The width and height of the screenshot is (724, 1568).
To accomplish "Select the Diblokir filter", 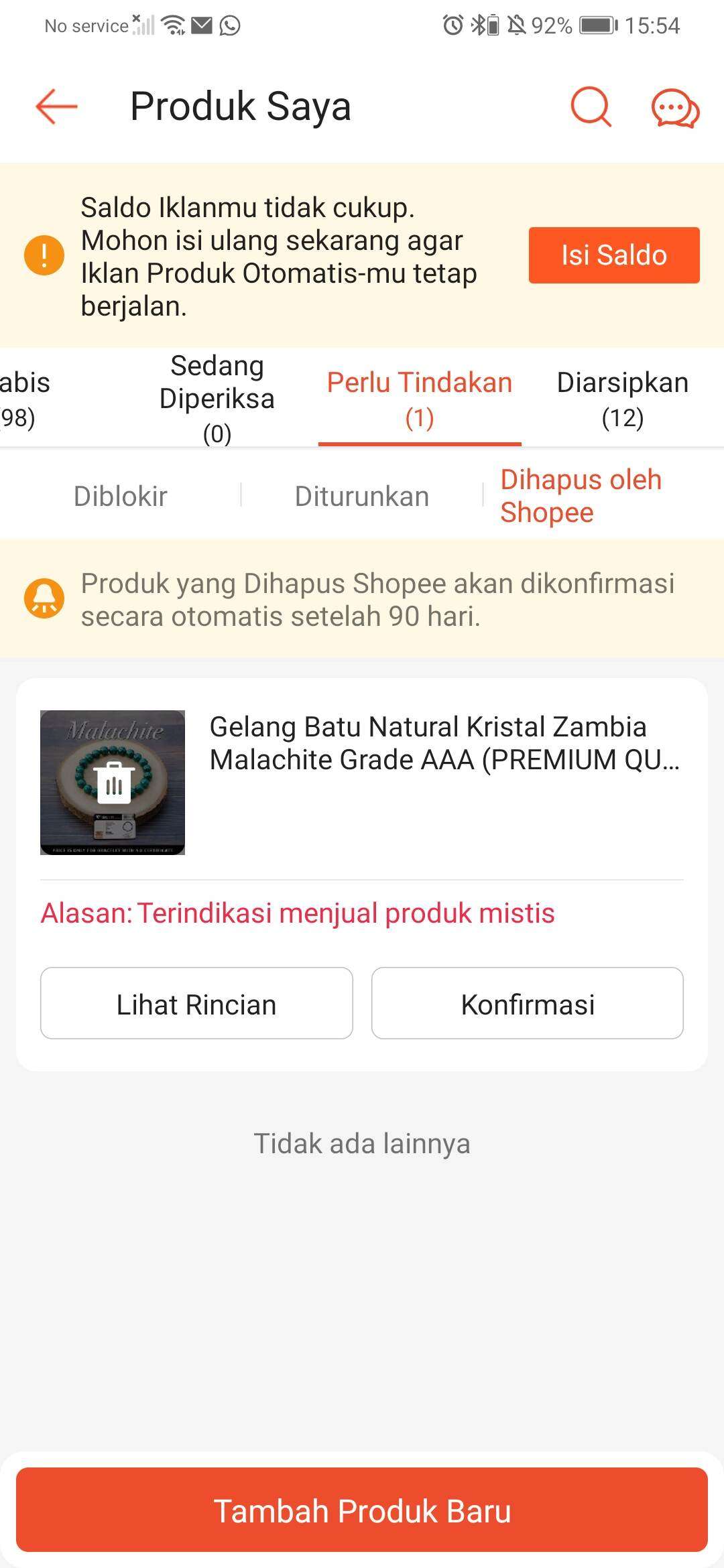I will [x=121, y=495].
